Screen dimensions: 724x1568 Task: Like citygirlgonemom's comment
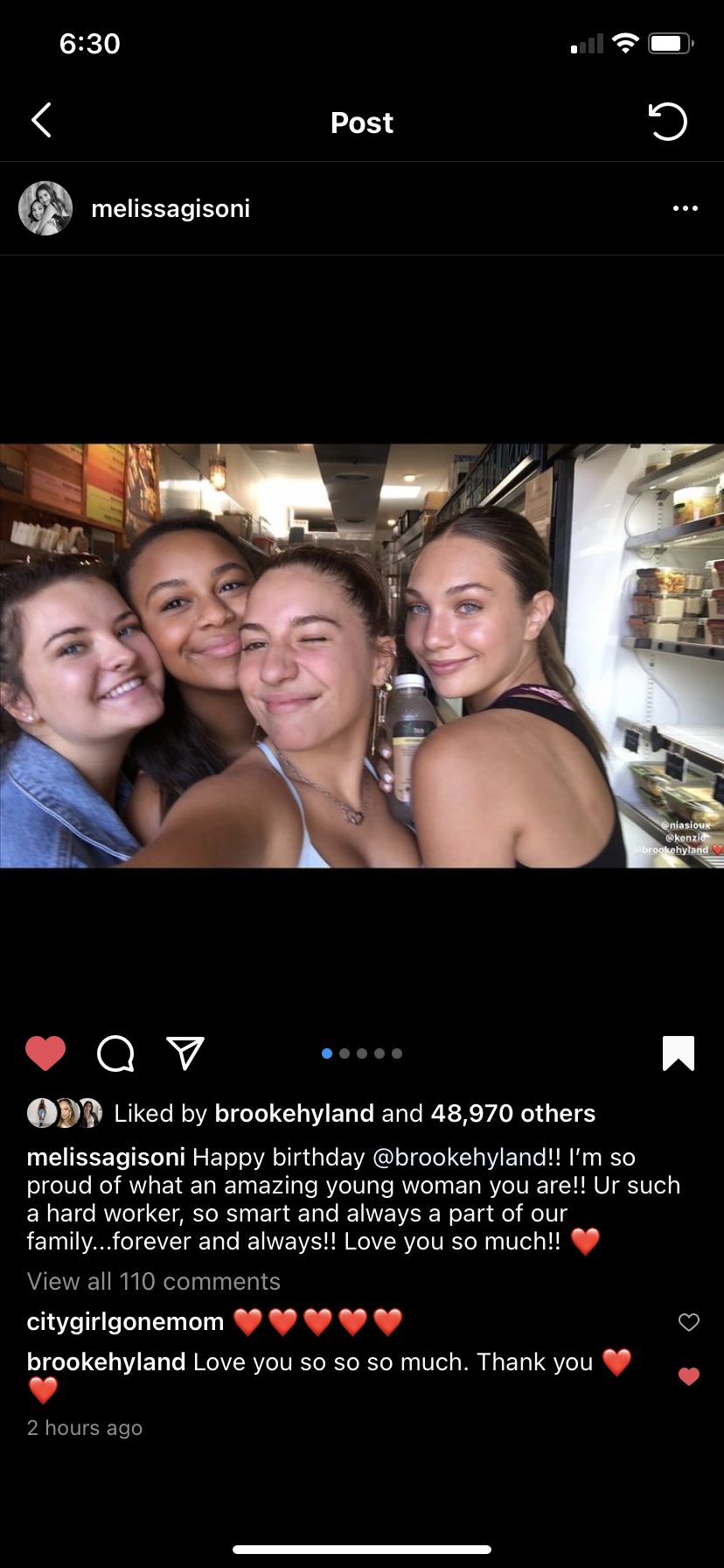pos(689,1322)
